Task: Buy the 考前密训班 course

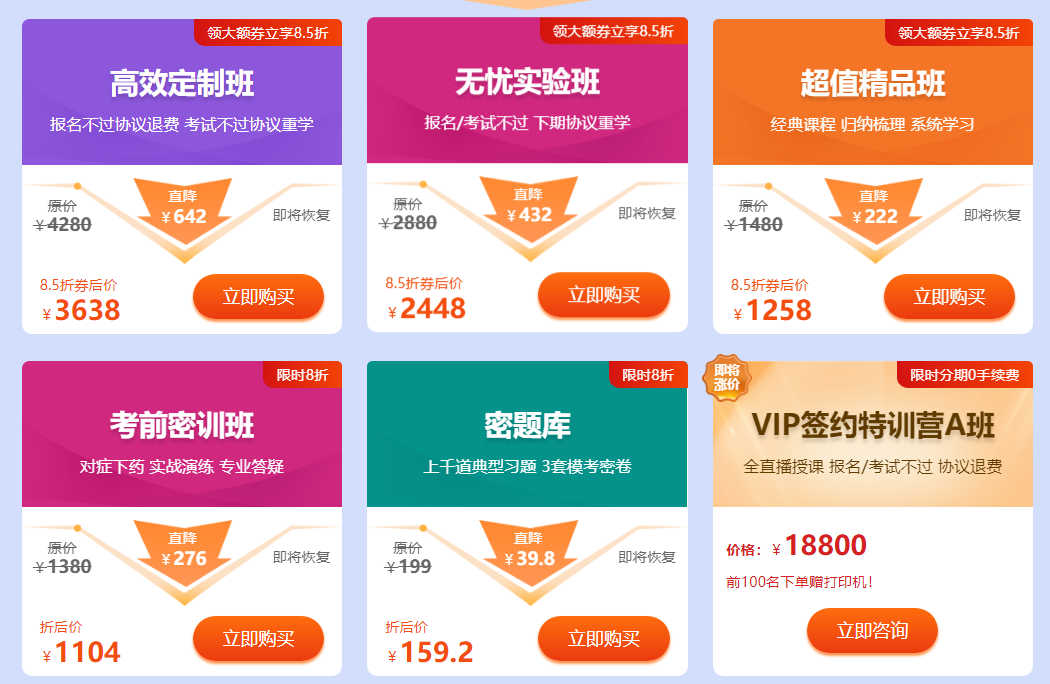Action: (x=258, y=639)
